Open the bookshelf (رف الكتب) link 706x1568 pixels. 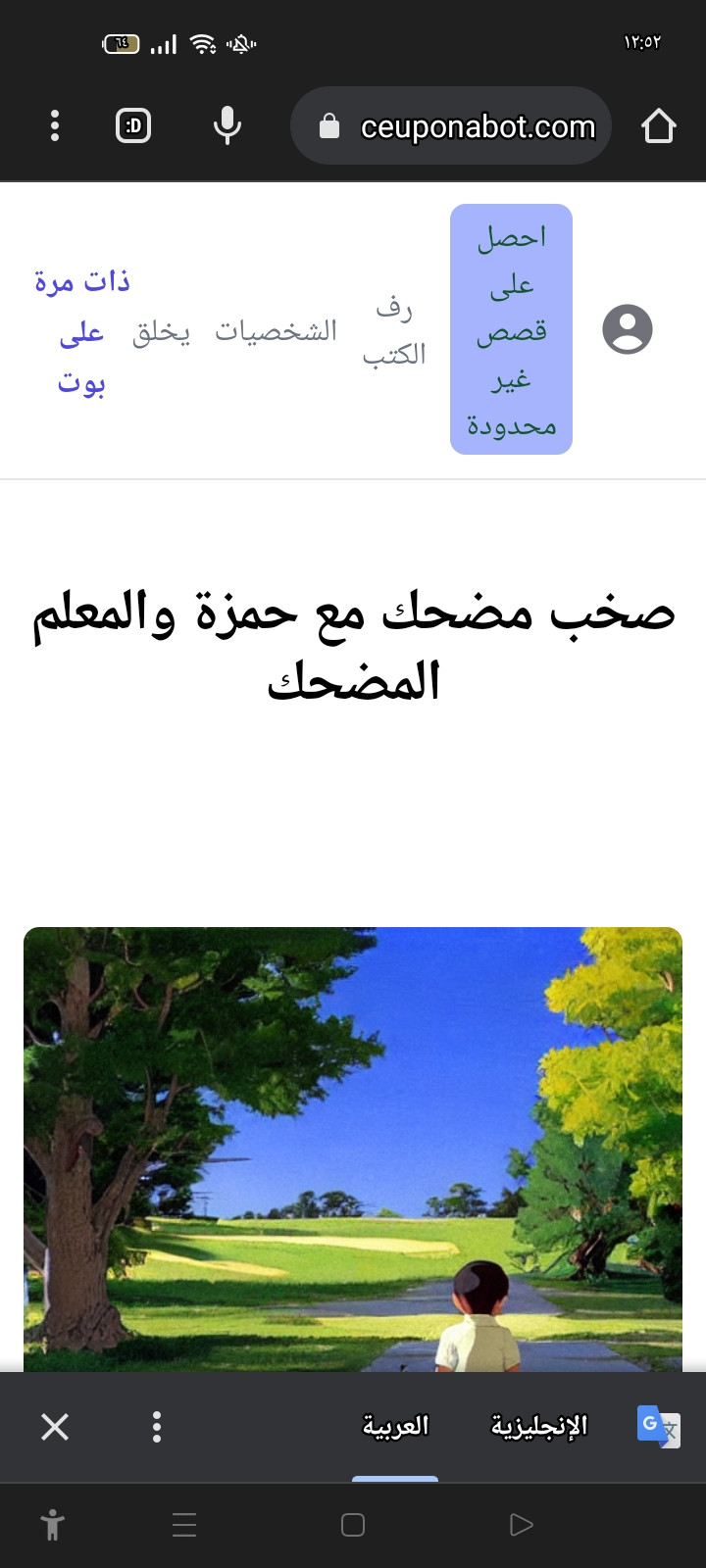coord(394,331)
